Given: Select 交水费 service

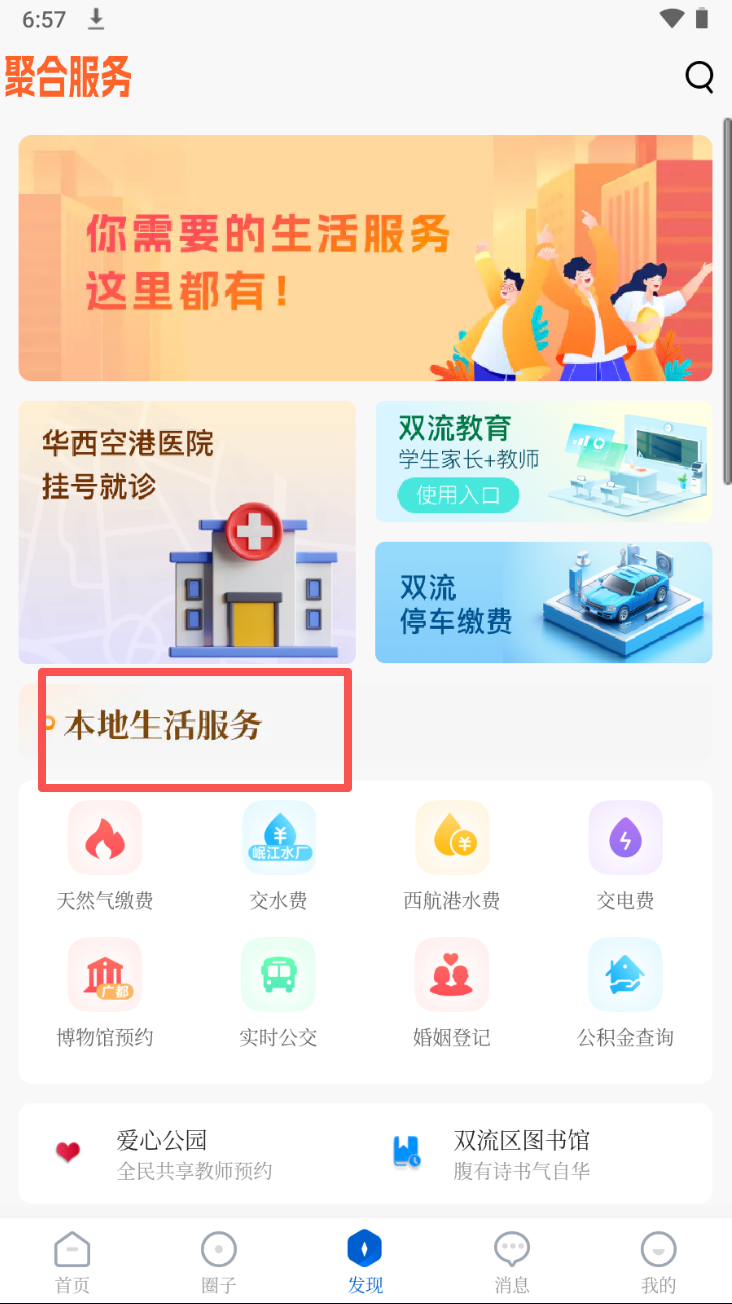Looking at the screenshot, I should [x=279, y=856].
